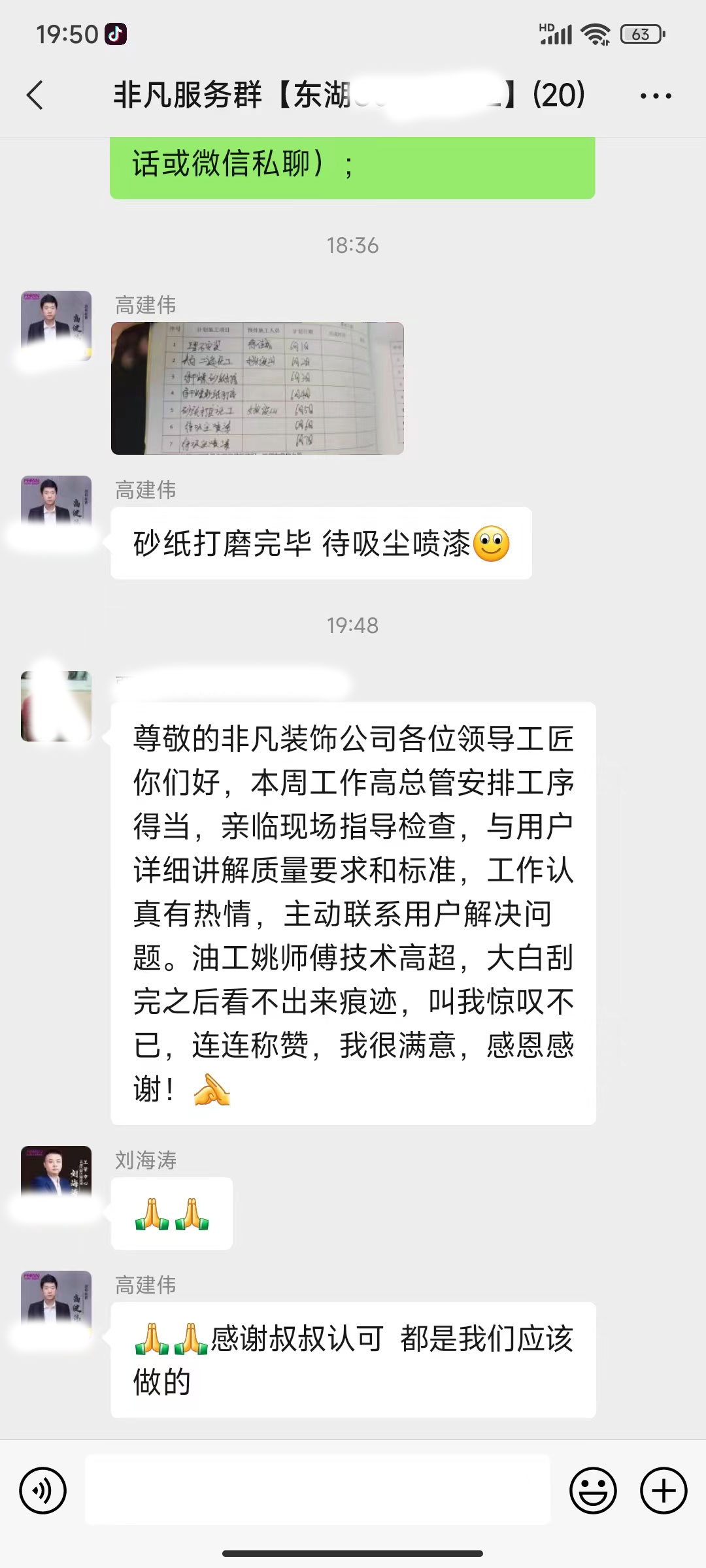Open the chat options menu
706x1568 pixels.
coord(655,96)
